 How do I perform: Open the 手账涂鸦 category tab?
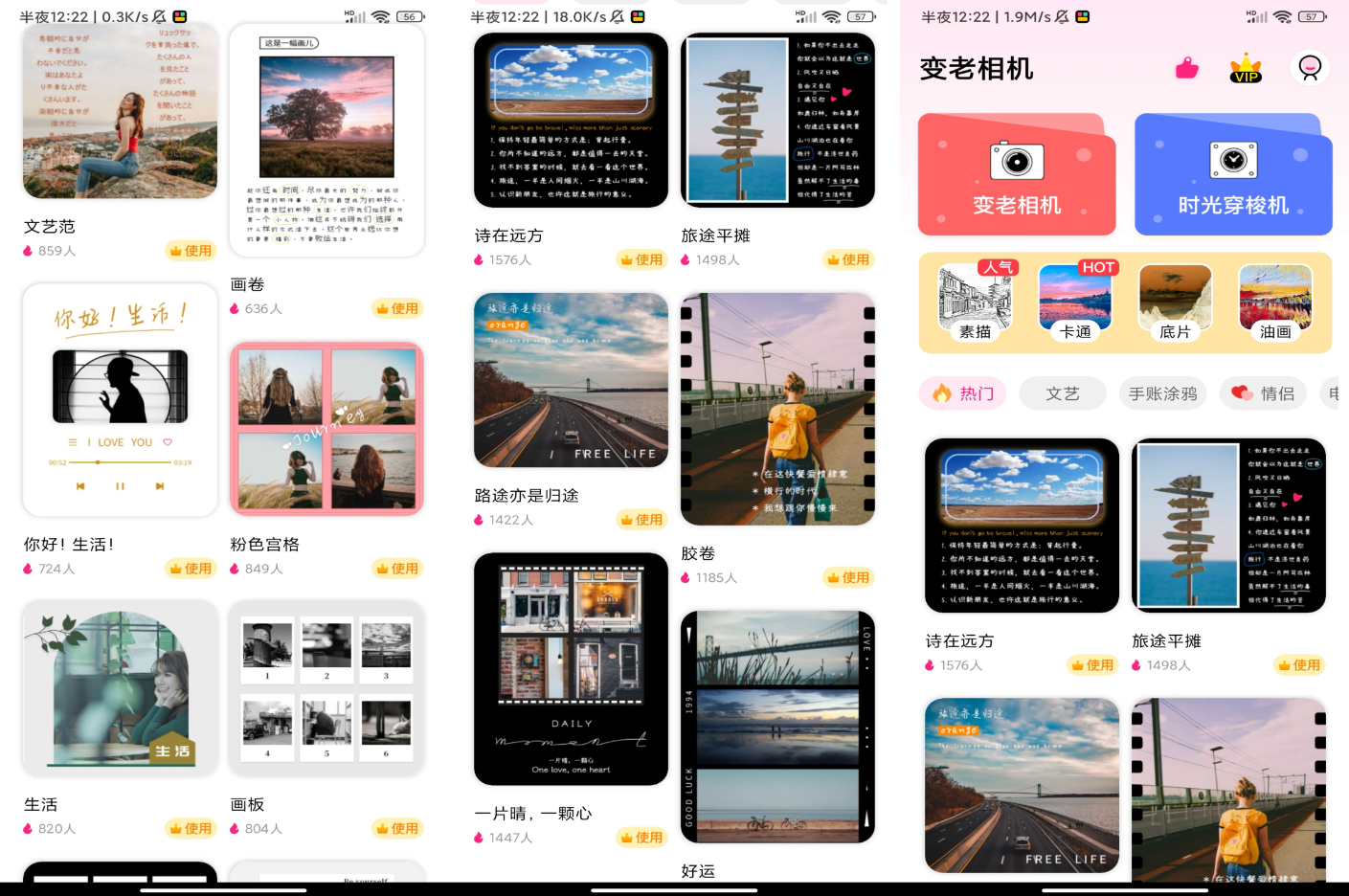[1162, 393]
